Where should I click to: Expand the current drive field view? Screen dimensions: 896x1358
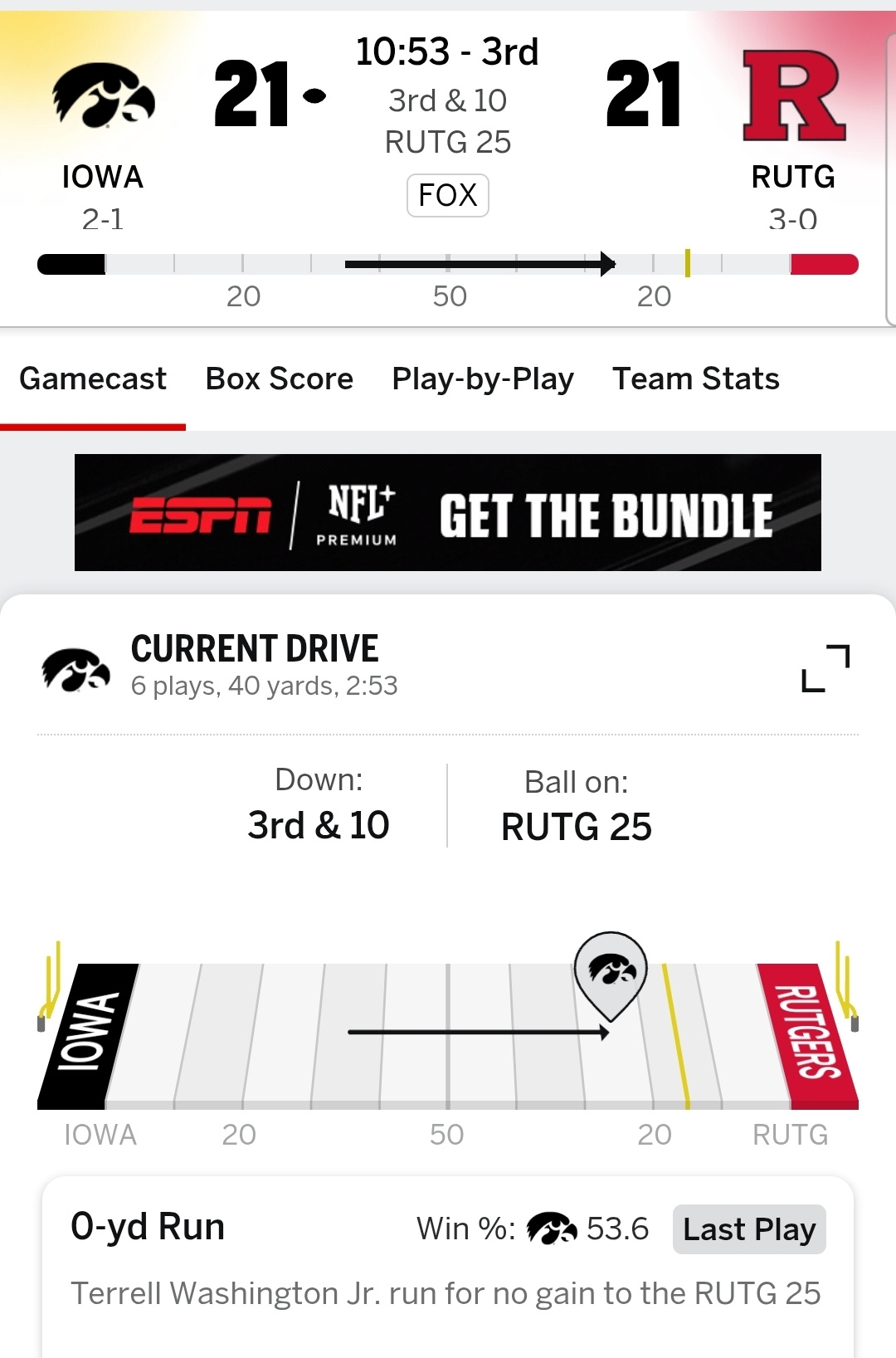click(825, 668)
